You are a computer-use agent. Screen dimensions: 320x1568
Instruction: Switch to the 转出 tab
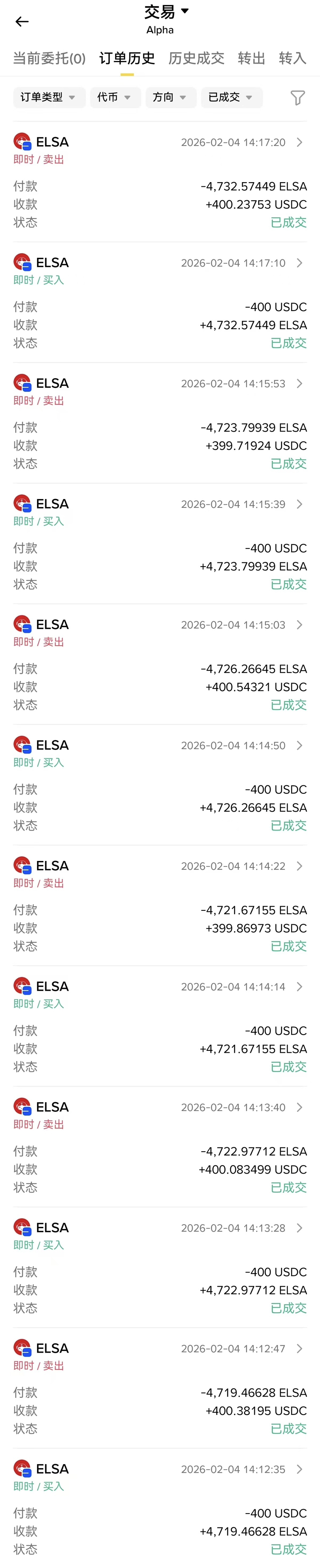[x=251, y=58]
